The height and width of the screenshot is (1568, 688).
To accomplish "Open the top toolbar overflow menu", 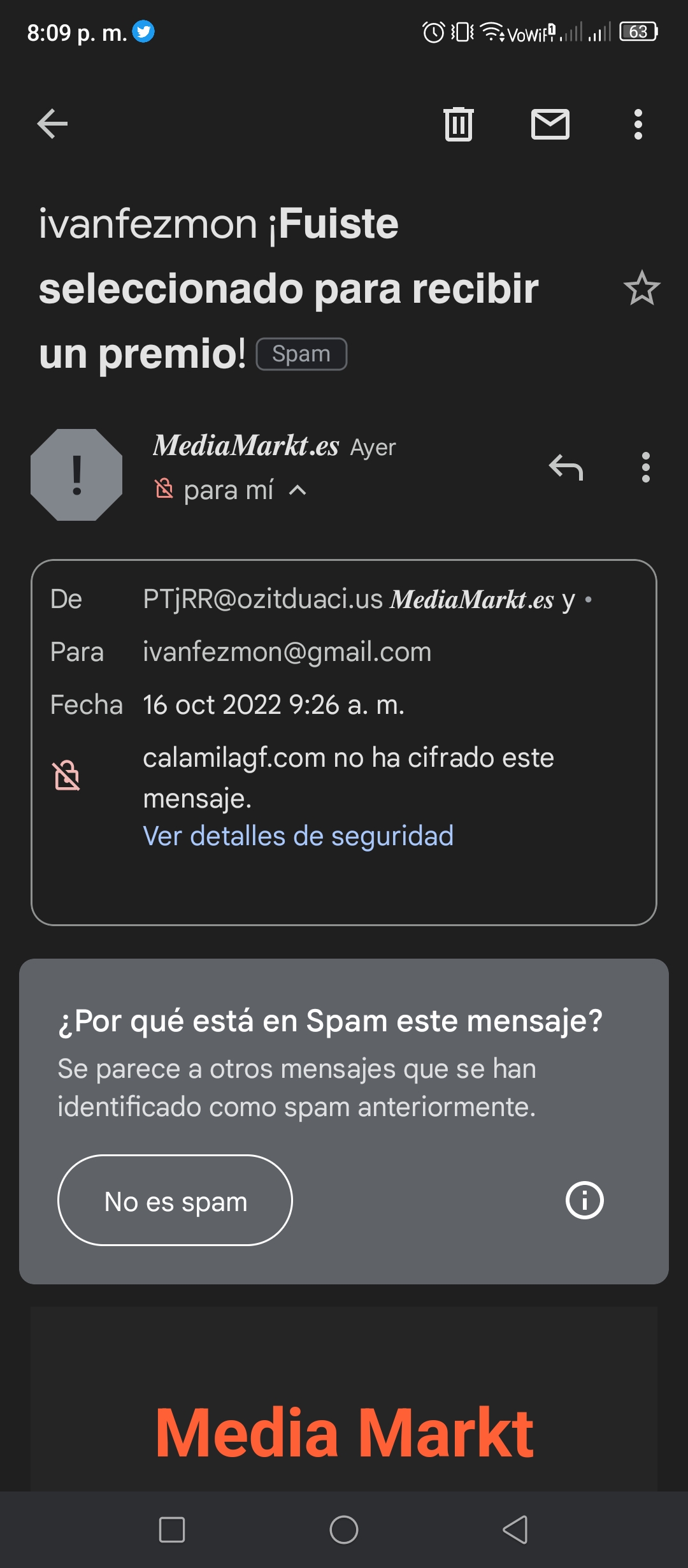I will [638, 124].
